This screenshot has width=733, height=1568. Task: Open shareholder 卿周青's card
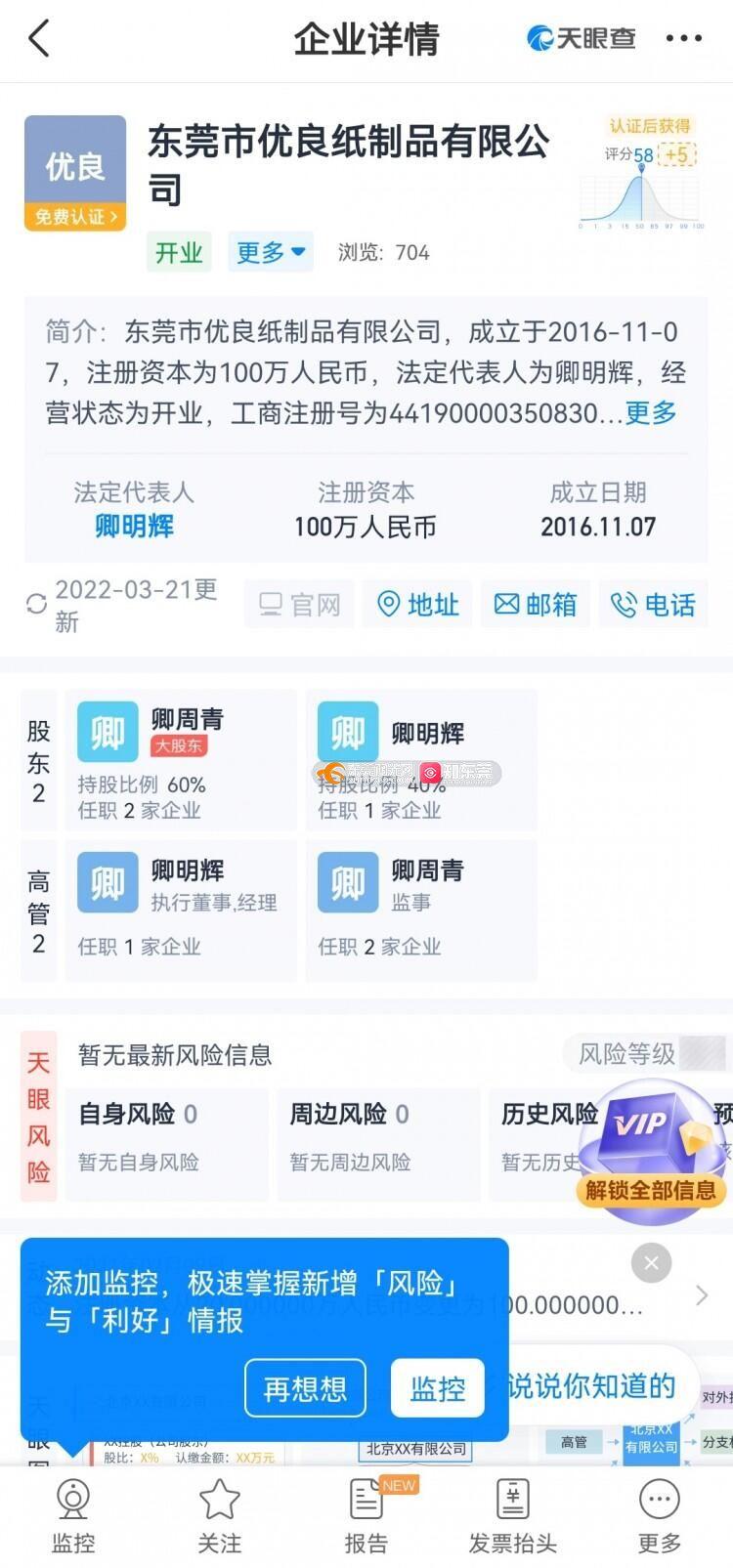pos(181,760)
